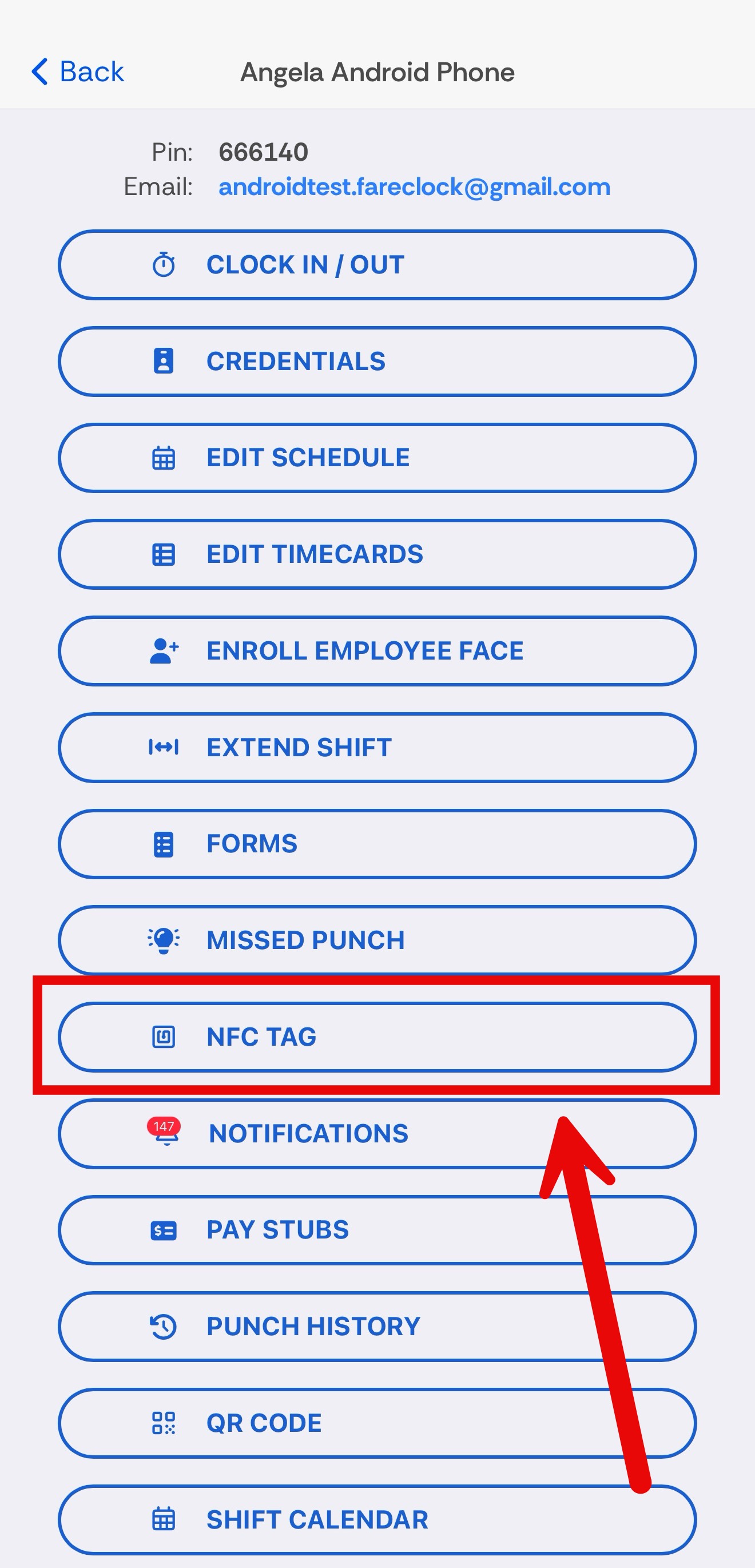The height and width of the screenshot is (1568, 755).
Task: Start Enroll Employee Face
Action: coord(377,650)
